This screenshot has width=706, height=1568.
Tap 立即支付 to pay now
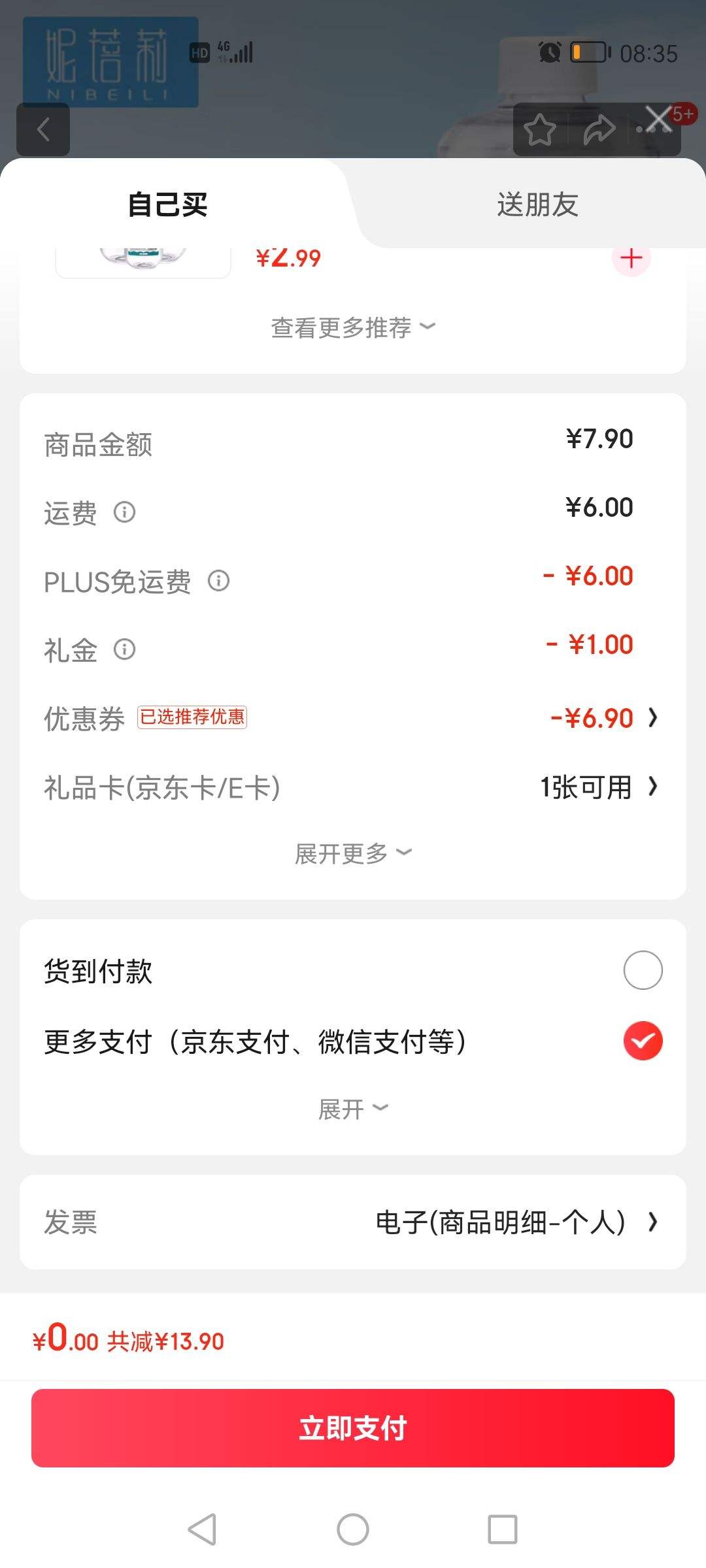click(353, 1428)
